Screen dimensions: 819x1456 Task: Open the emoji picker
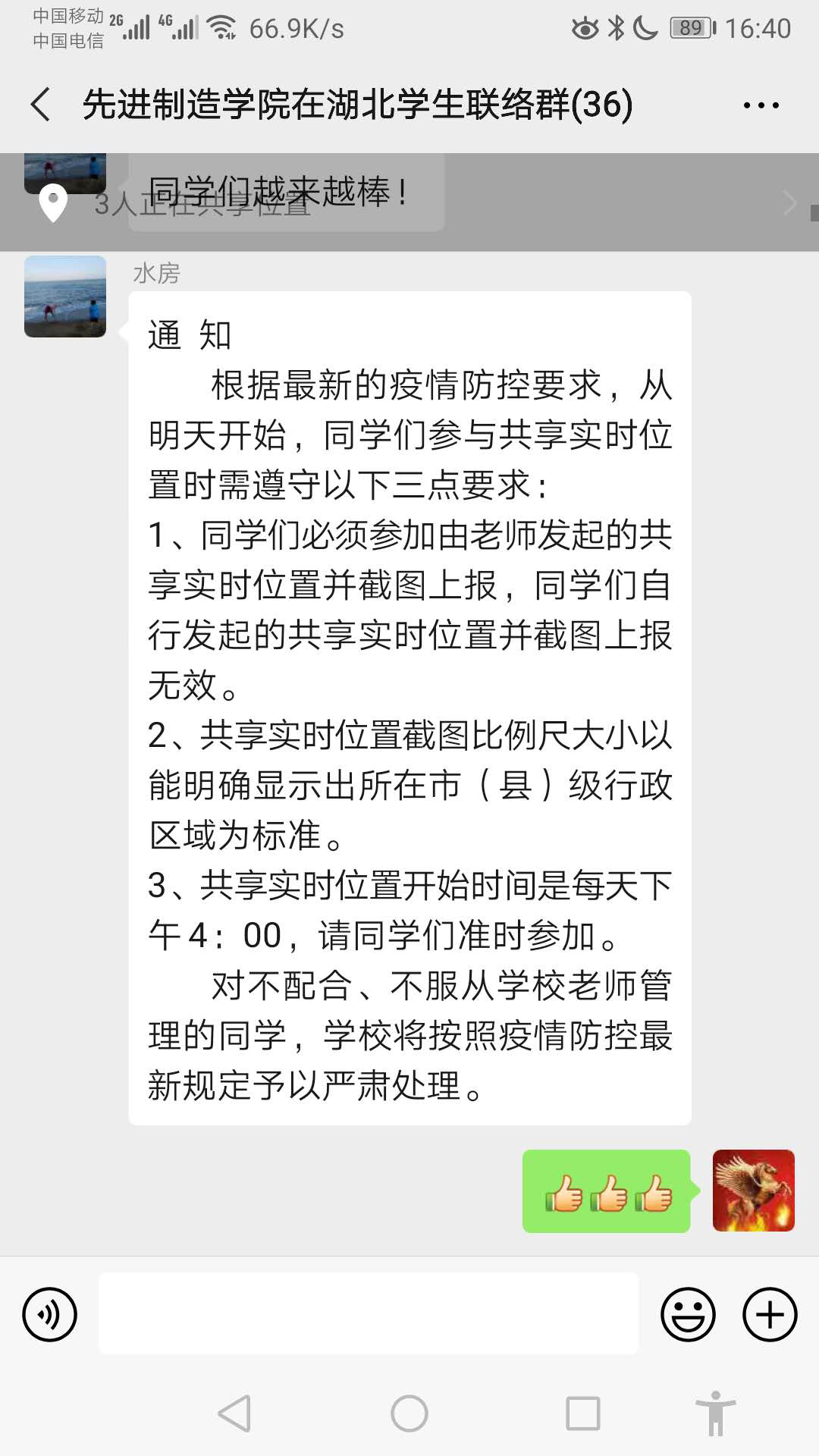pos(688,1314)
